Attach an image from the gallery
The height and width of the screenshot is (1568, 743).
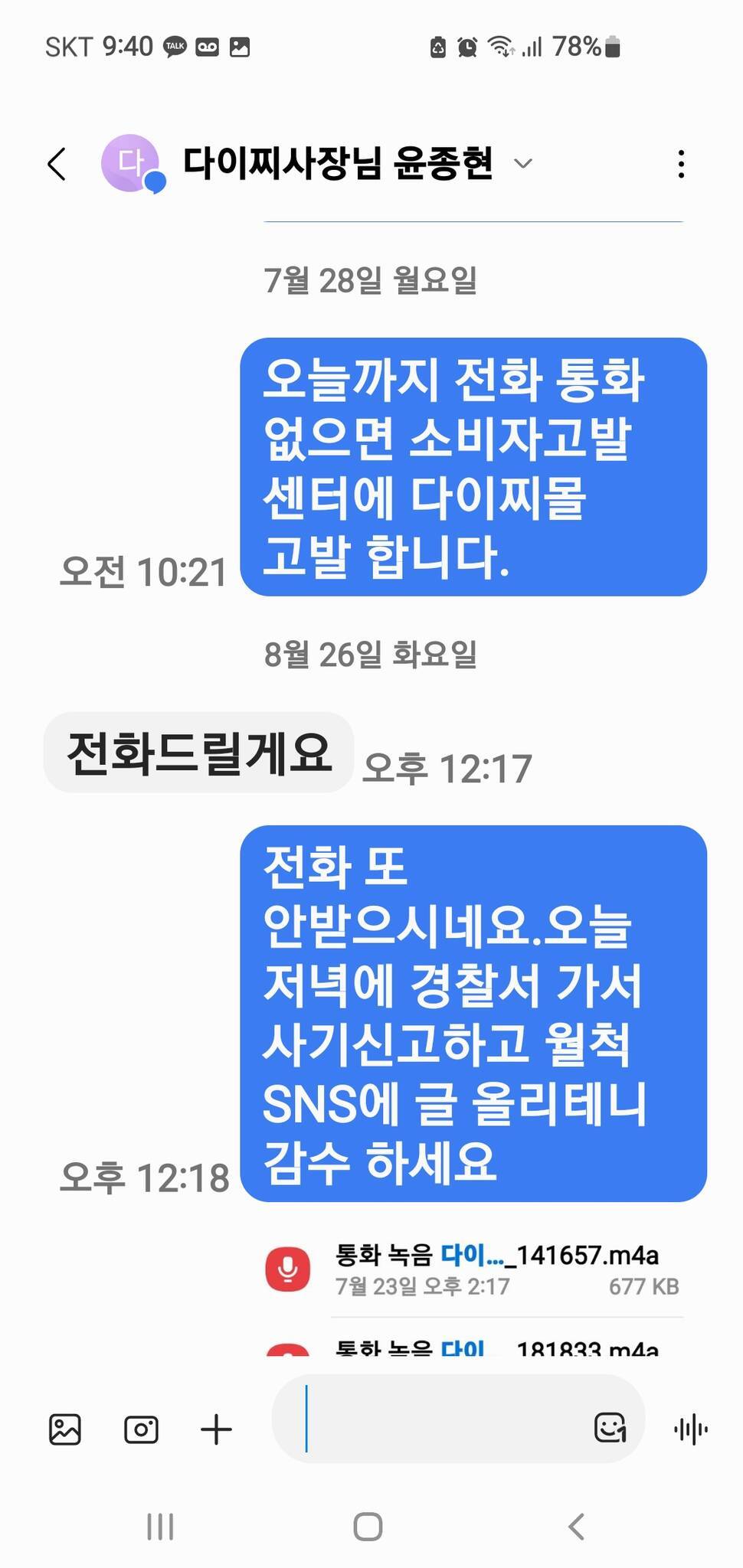(x=65, y=1429)
